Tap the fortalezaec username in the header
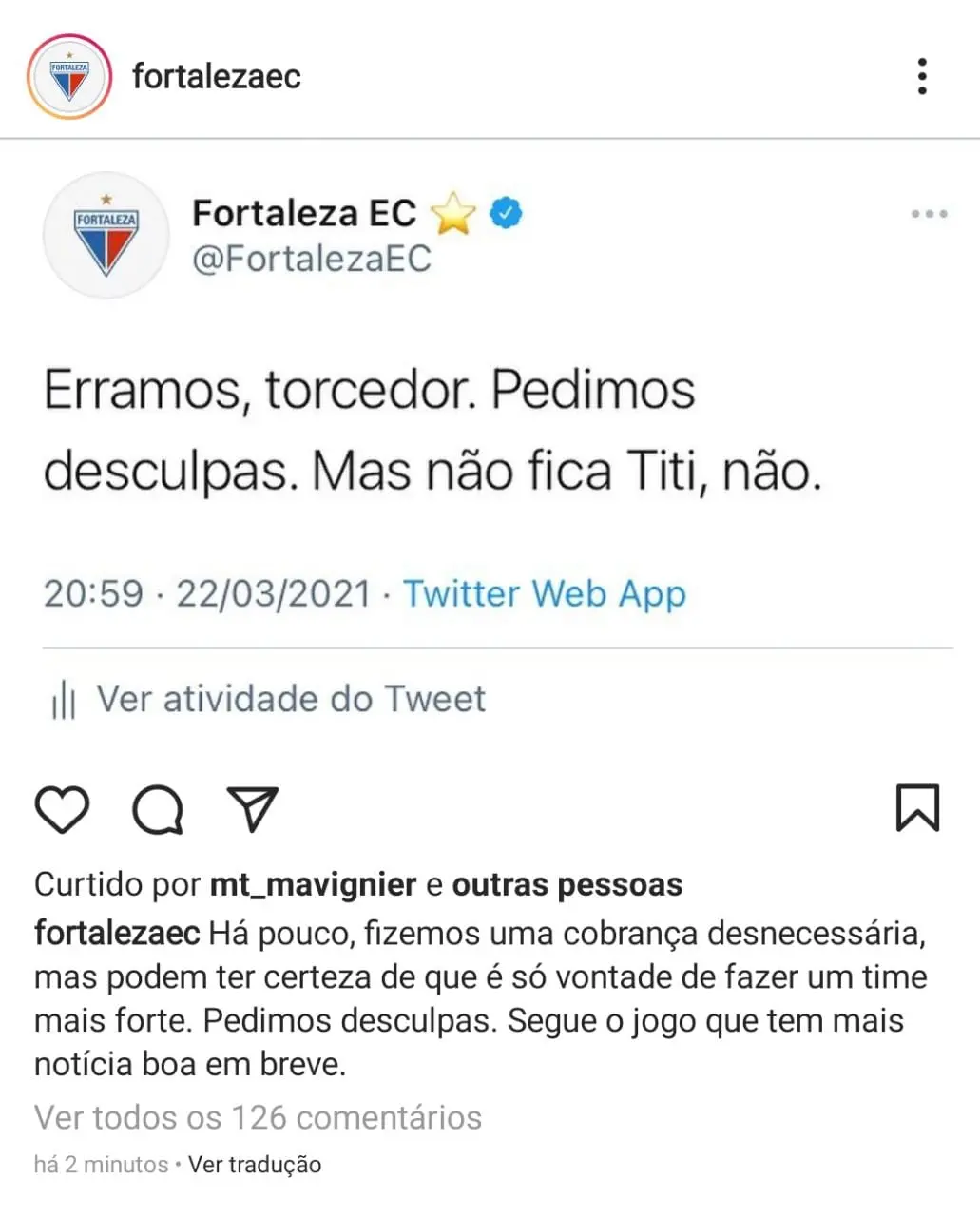The image size is (980, 1217). (x=216, y=76)
